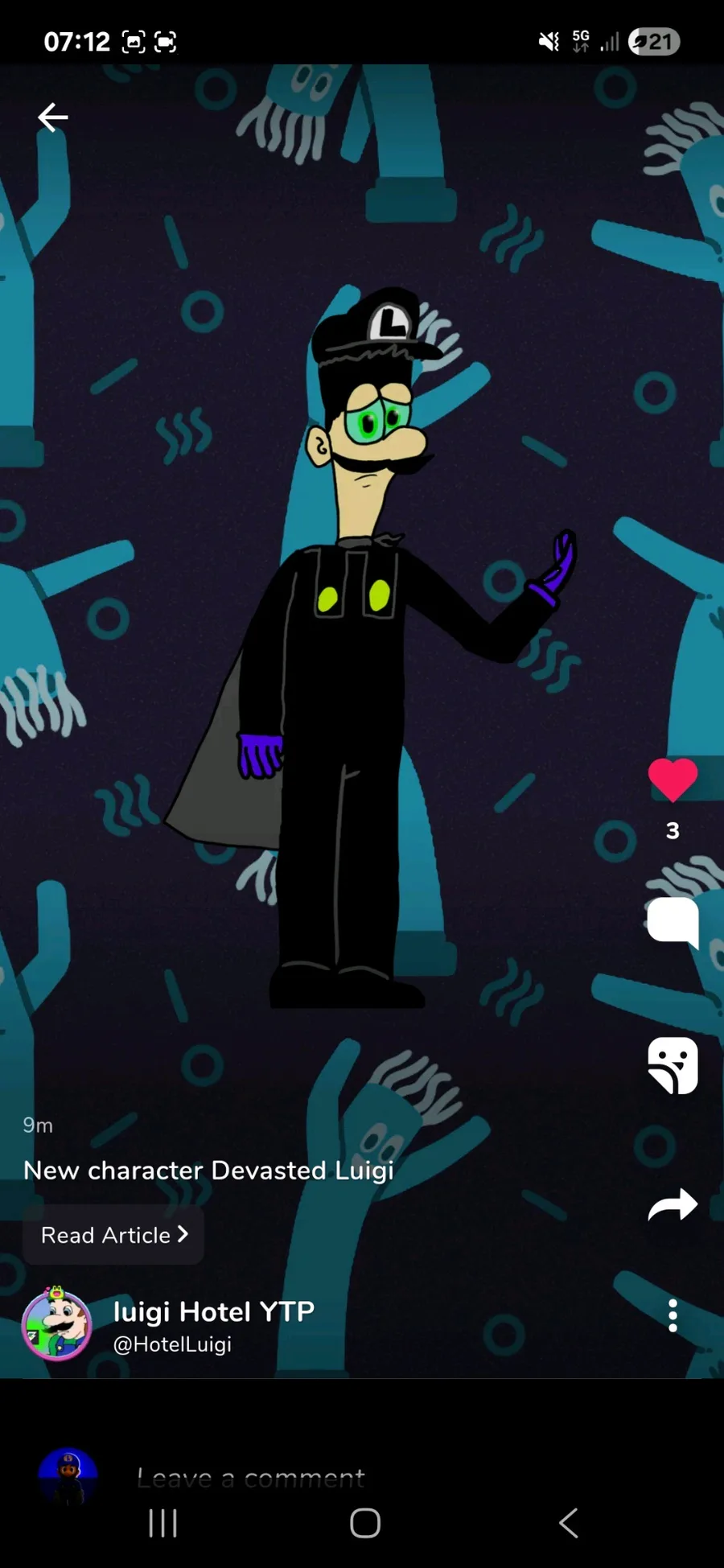
Task: Go back using the top-left arrow
Action: pos(53,117)
